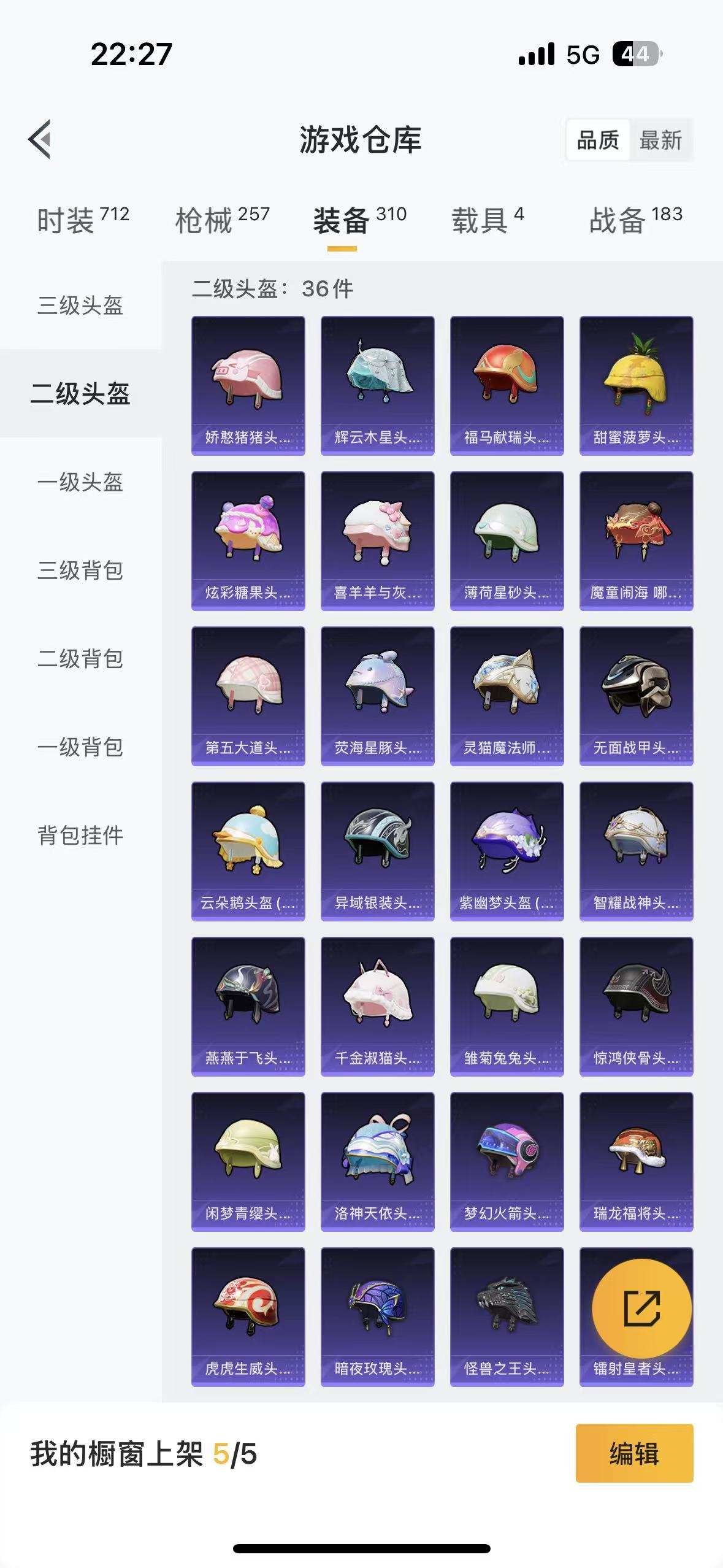Tap the back arrow to exit warehouse
This screenshot has height=1568, width=723.
(41, 139)
